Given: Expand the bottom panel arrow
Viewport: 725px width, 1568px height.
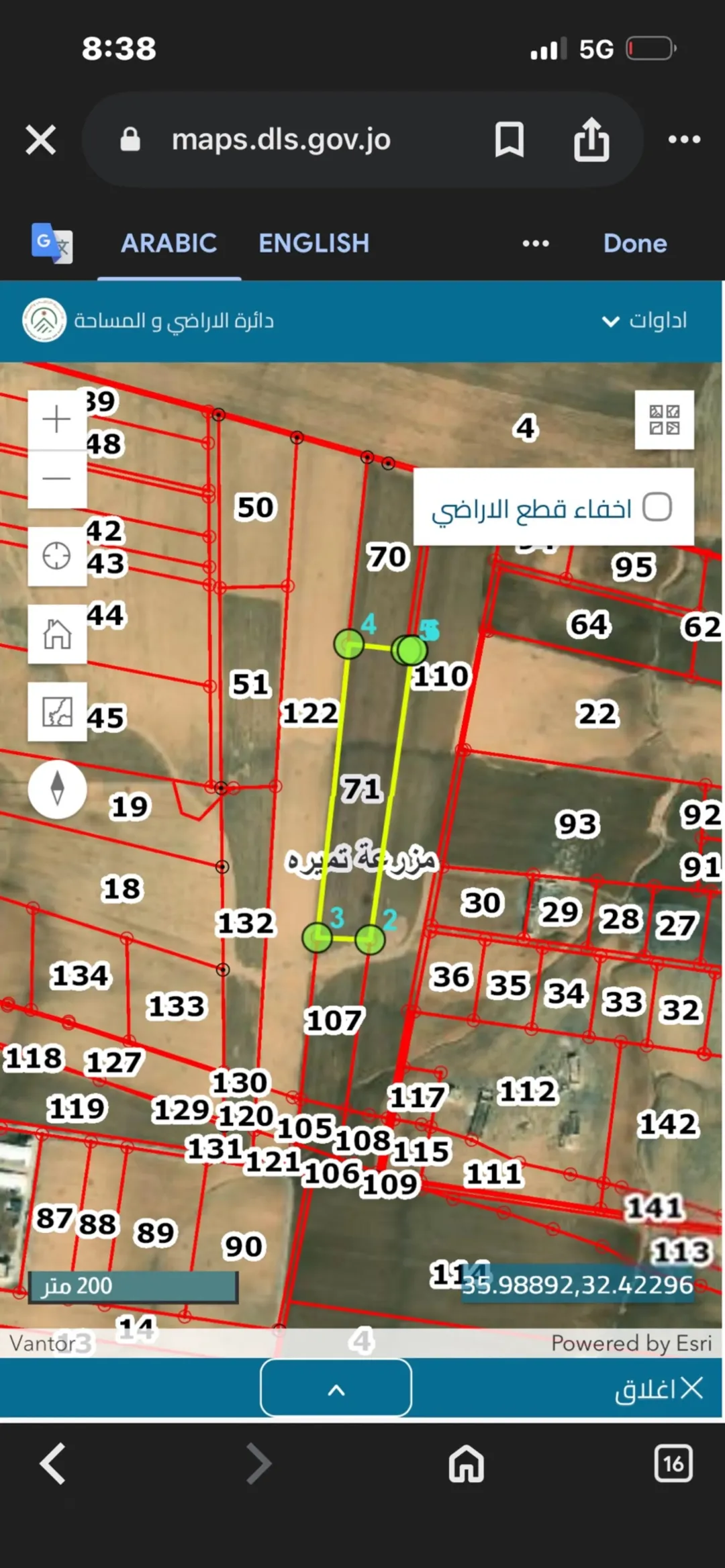Looking at the screenshot, I should [336, 1387].
